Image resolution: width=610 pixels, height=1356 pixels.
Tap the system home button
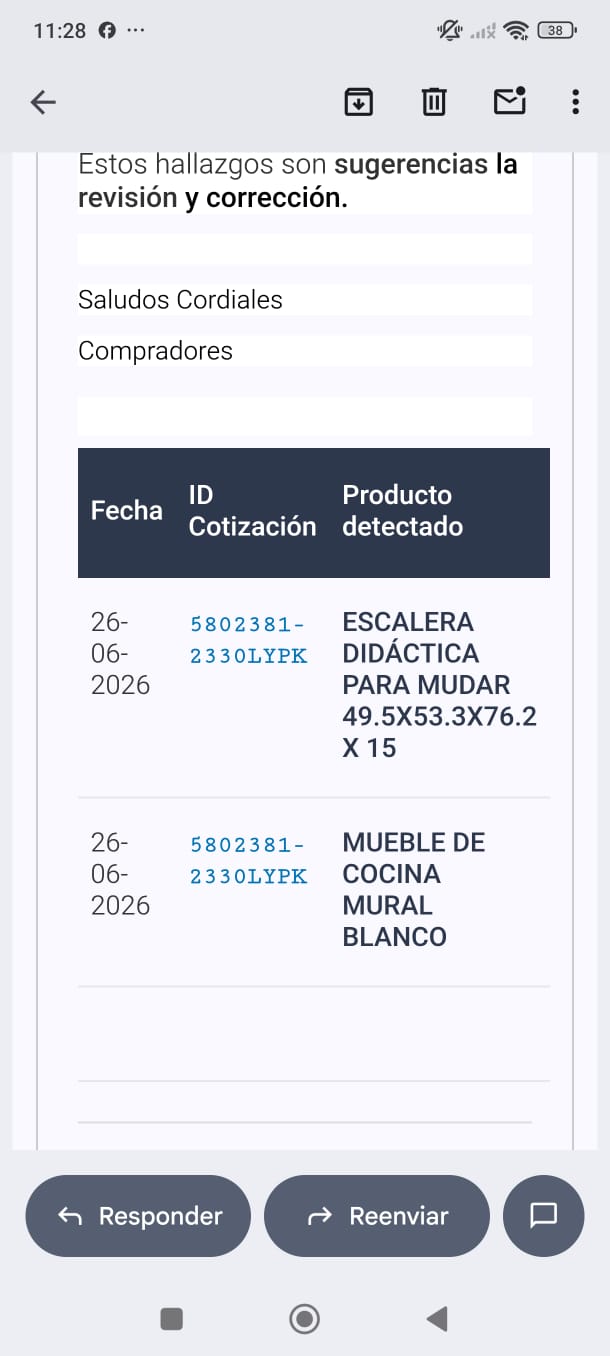[305, 1319]
